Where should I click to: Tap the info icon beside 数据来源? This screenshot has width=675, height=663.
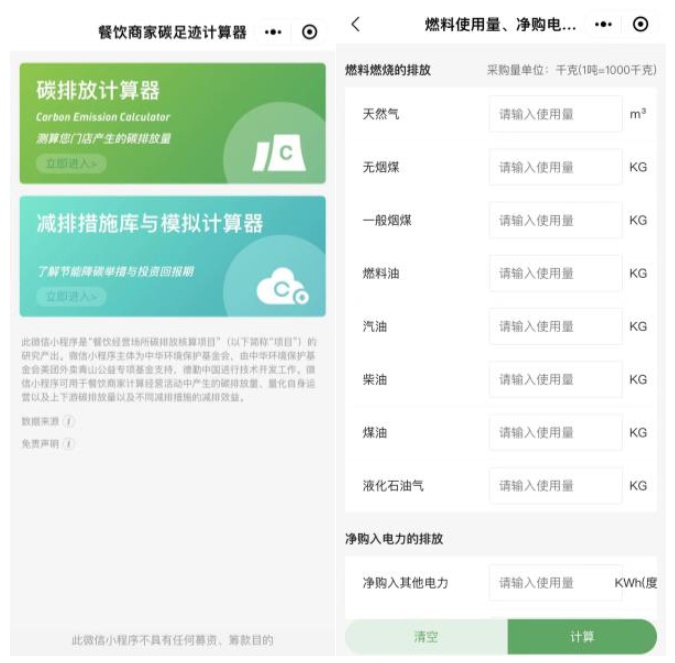(x=69, y=421)
